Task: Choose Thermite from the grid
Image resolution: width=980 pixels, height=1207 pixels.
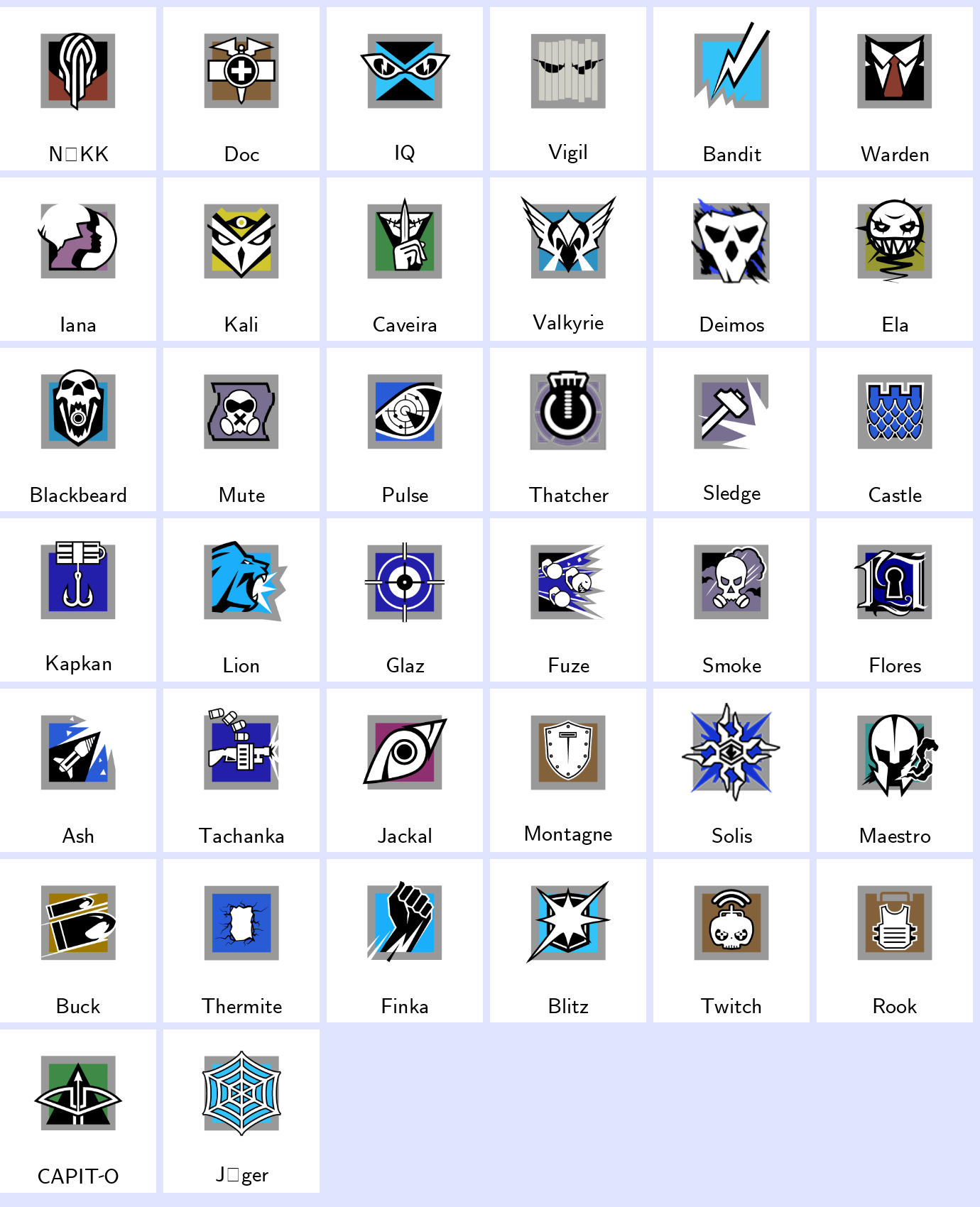Action: click(x=241, y=941)
